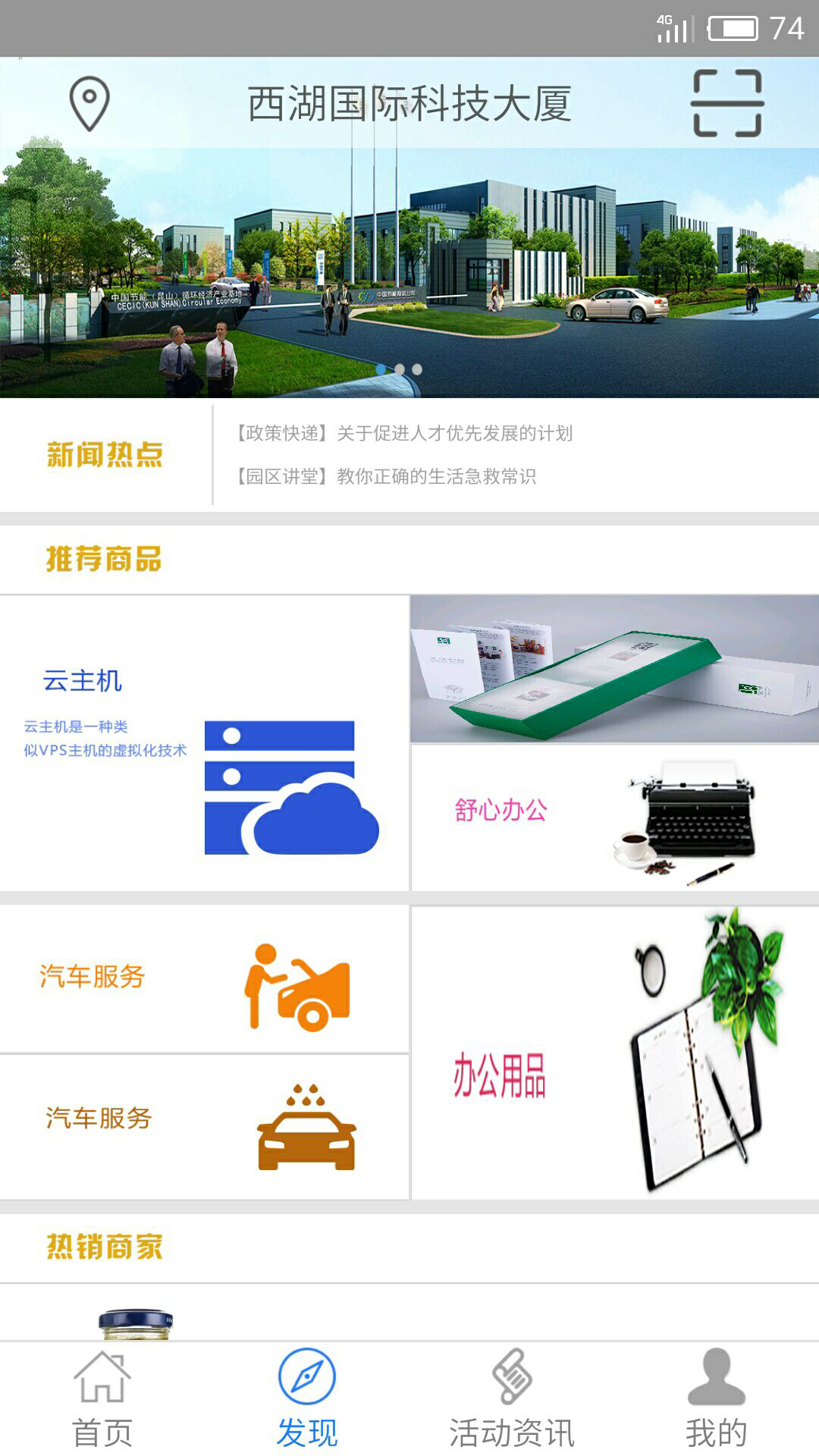Open 汽车服务 card with car wash icon
Viewport: 819px width, 1456px height.
(204, 1126)
